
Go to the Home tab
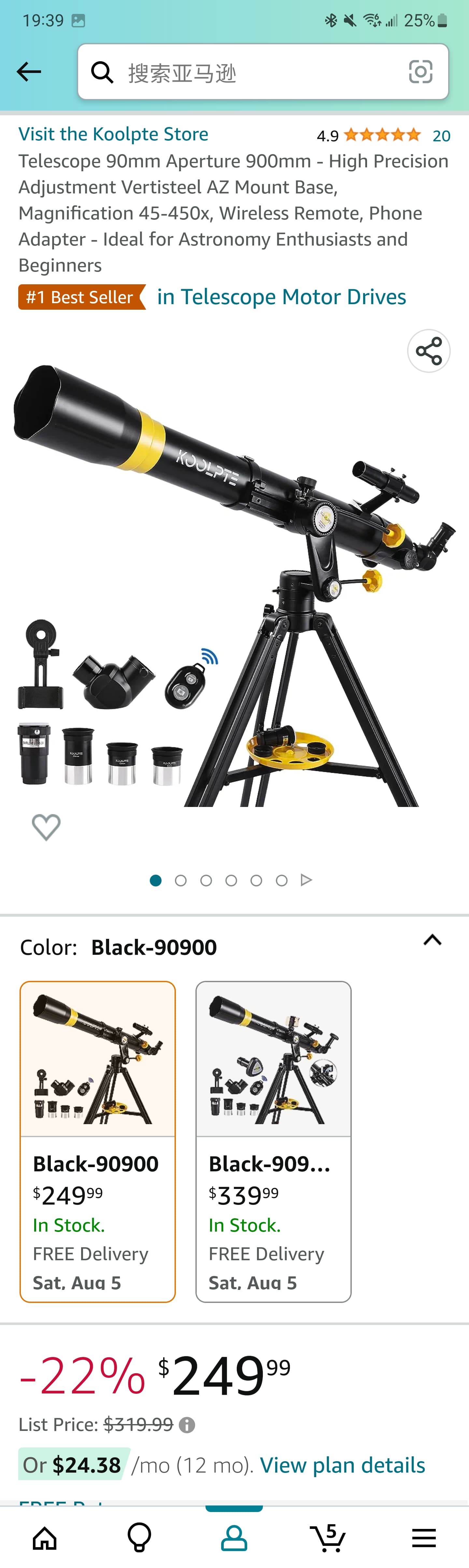(45, 1538)
